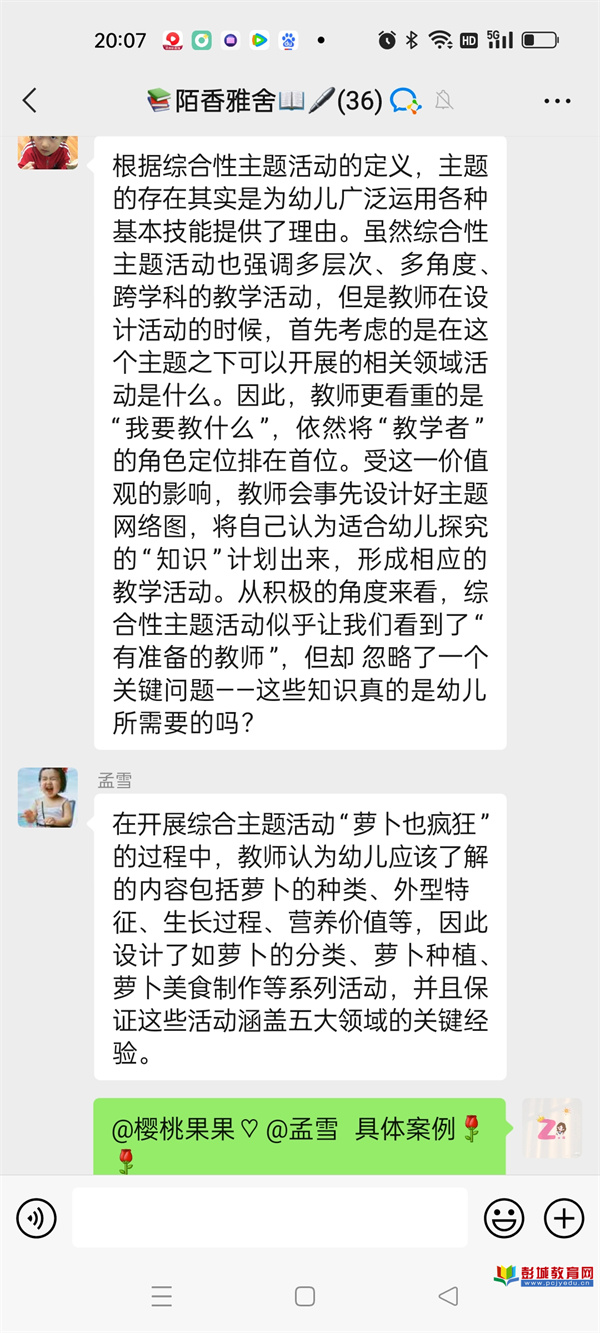Open the plus attachments menu
This screenshot has height=1333, width=600.
564,1218
